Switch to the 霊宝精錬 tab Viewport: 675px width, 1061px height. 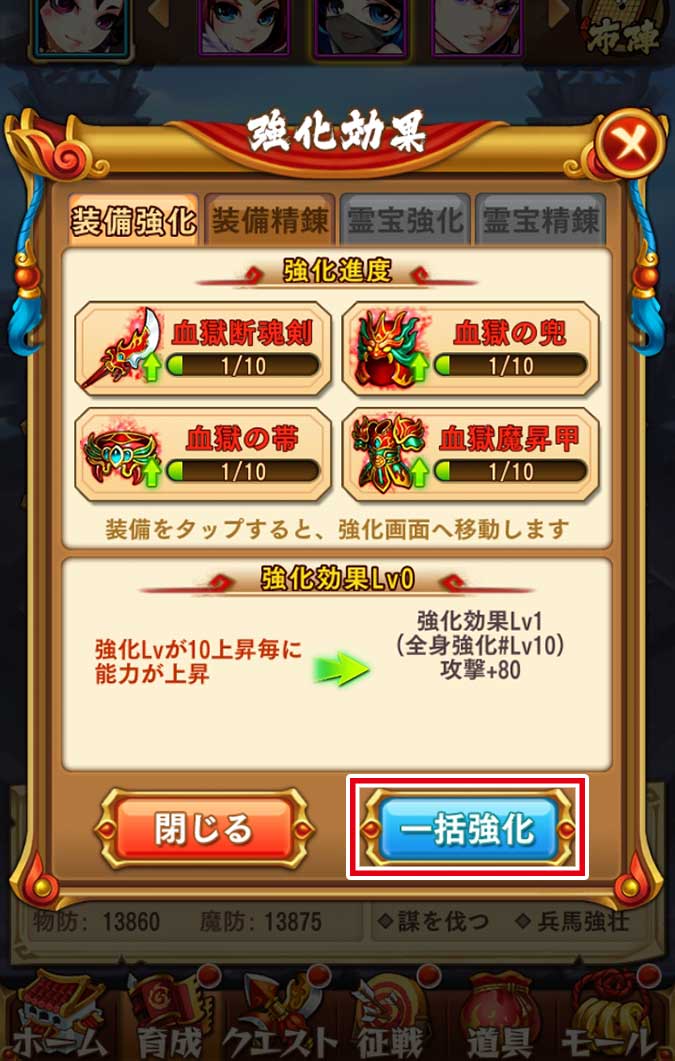541,220
